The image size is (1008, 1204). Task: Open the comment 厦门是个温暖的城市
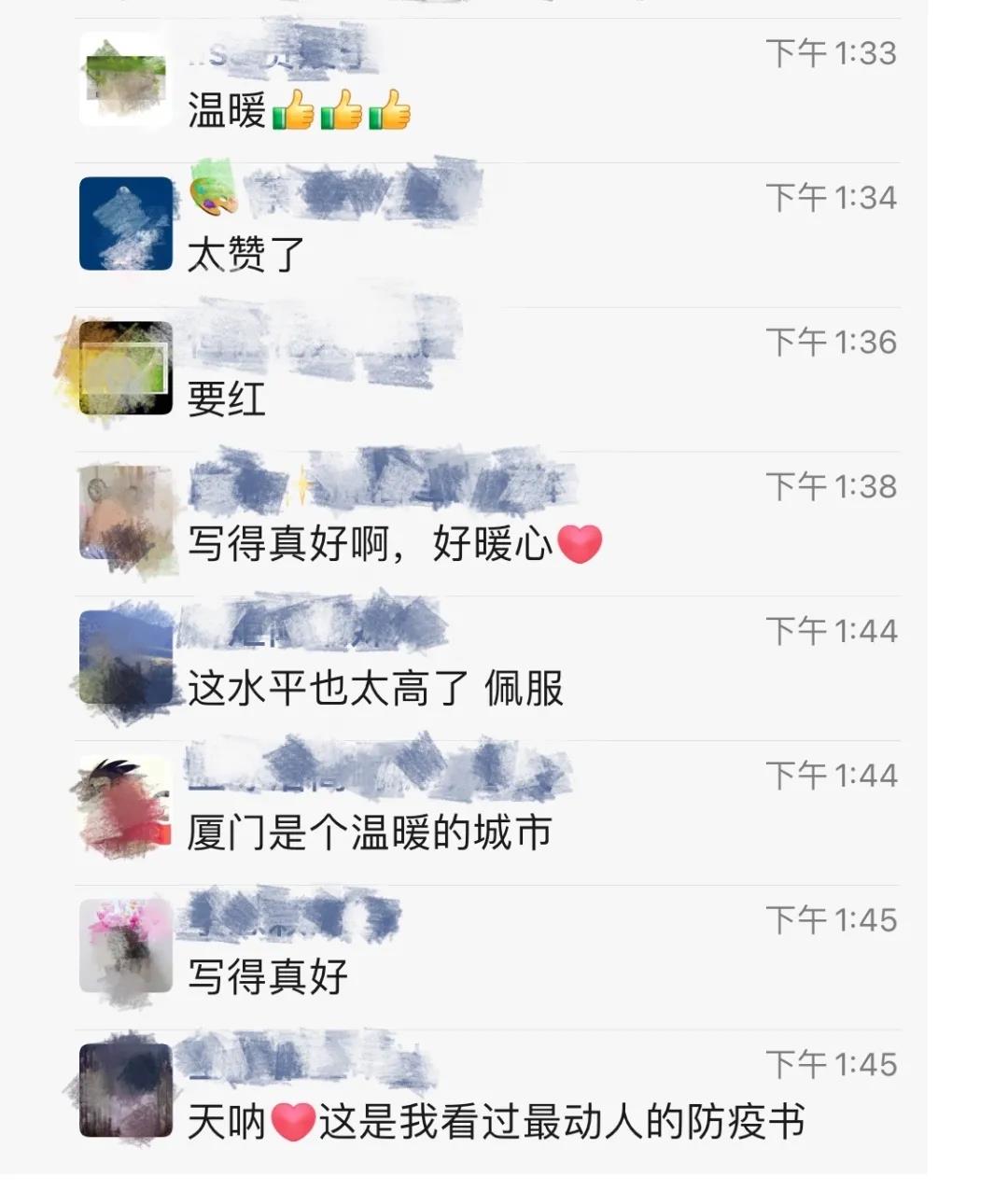370,833
